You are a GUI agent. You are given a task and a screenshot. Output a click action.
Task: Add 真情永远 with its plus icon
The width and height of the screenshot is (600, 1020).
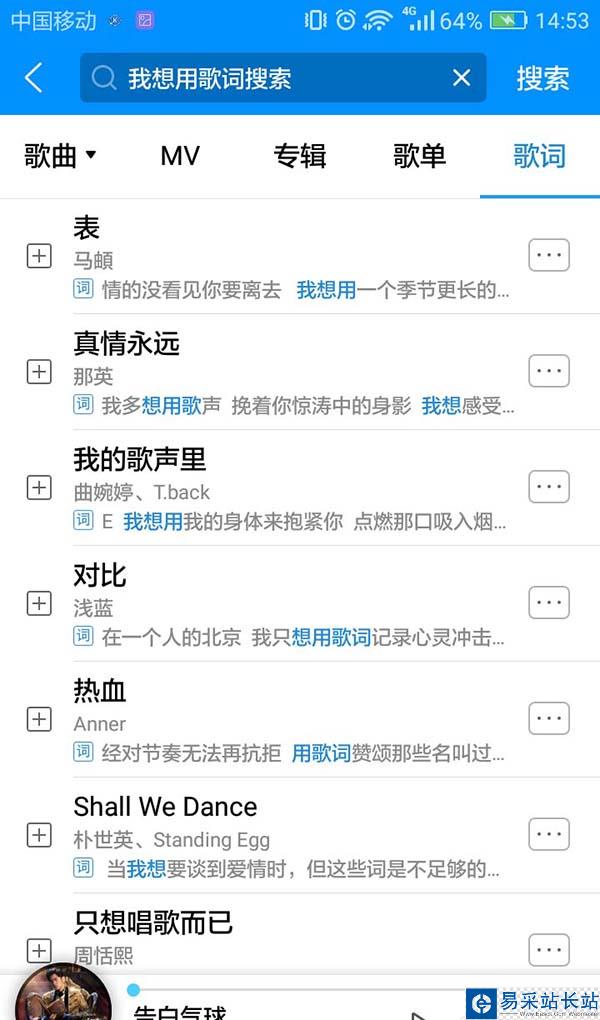(38, 372)
